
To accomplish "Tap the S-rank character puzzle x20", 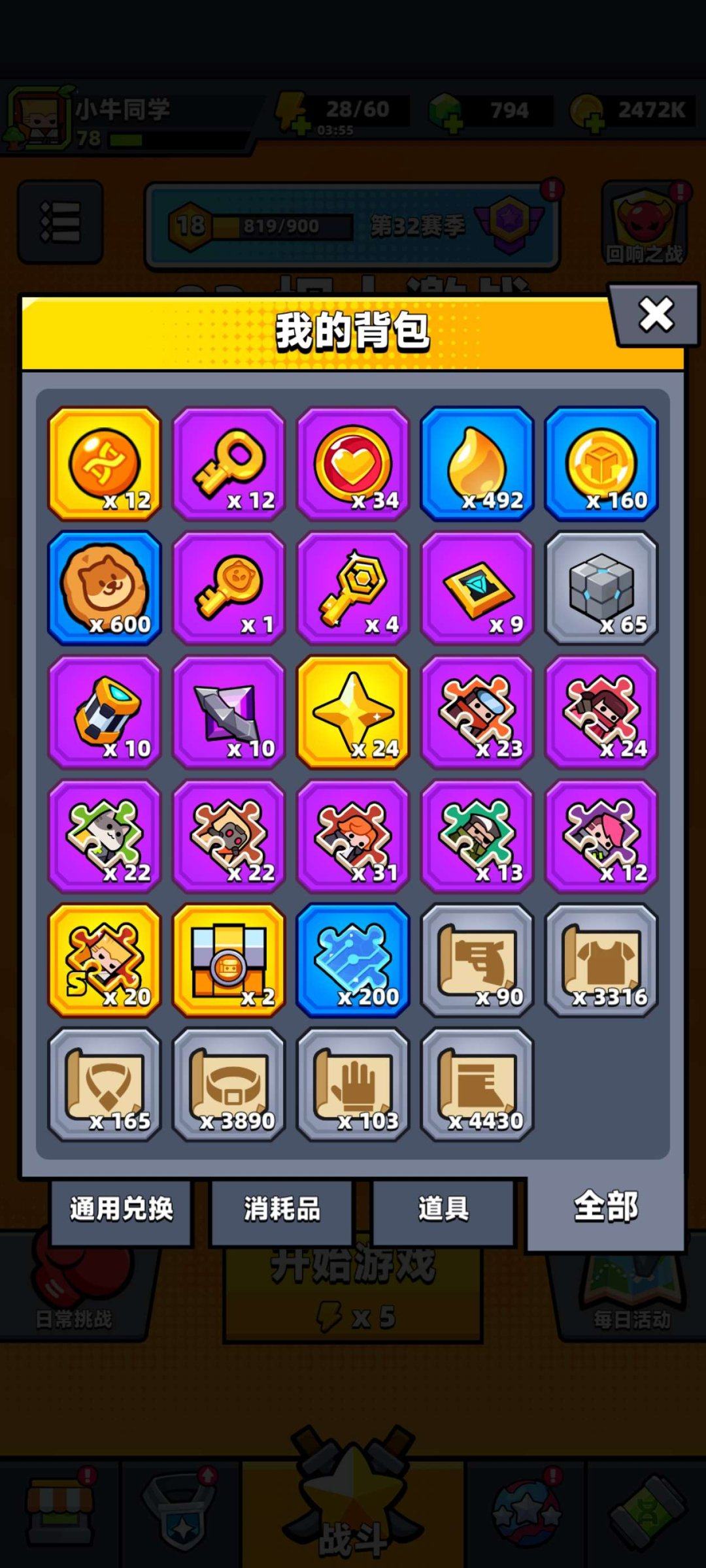I will pyautogui.click(x=105, y=960).
